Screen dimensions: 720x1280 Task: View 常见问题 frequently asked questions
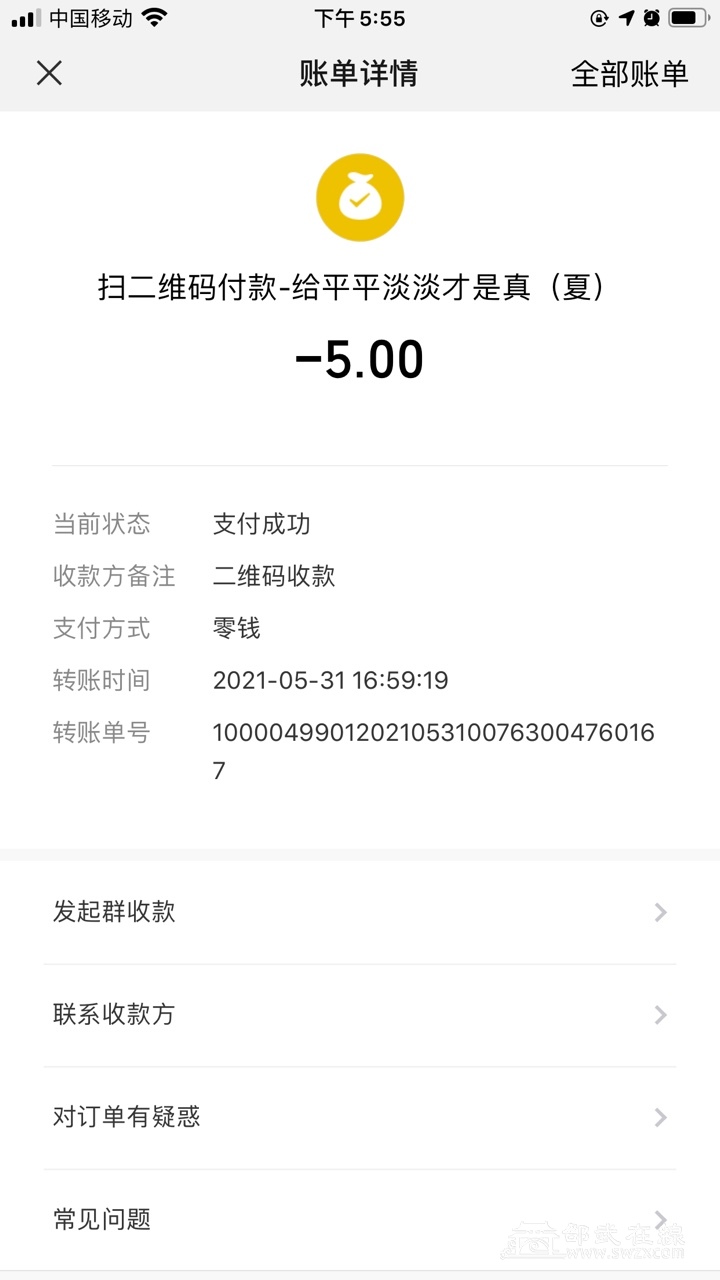[360, 1219]
